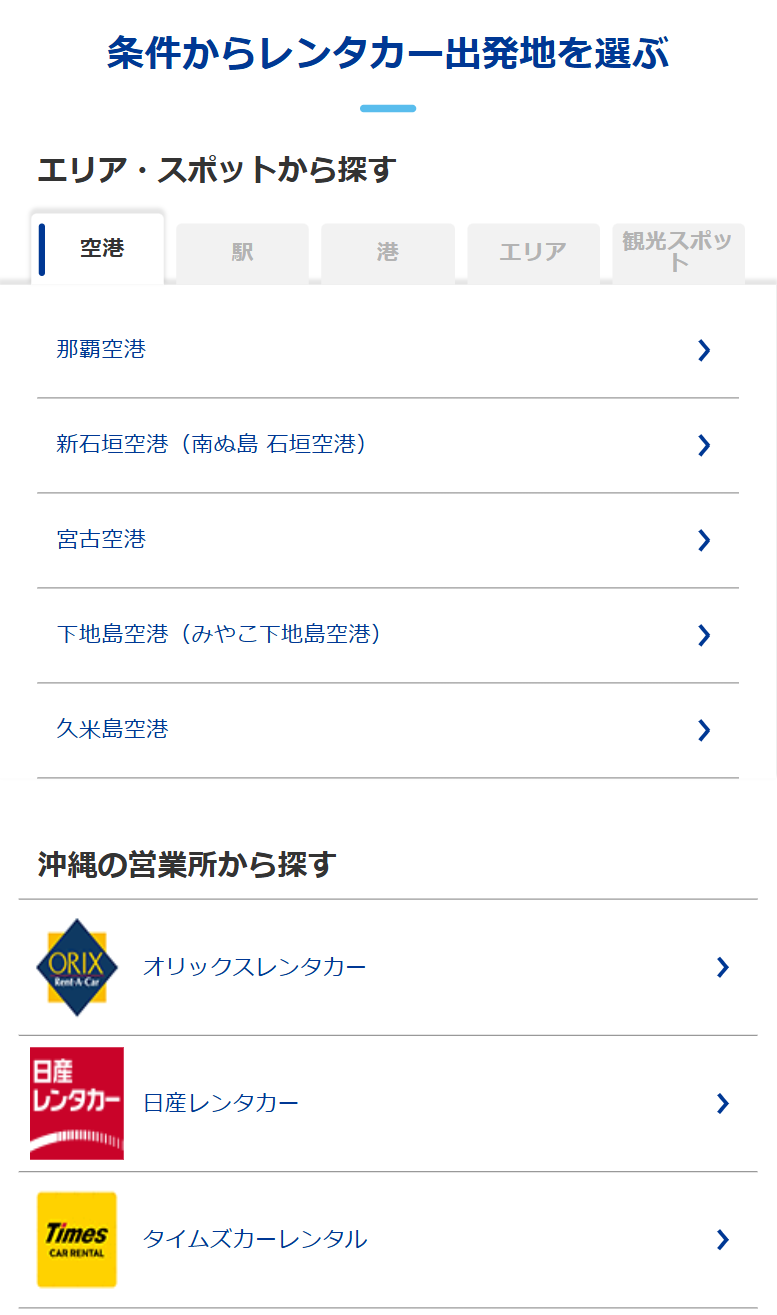
Task: Switch to the 観光スポット tab
Action: 678,252
